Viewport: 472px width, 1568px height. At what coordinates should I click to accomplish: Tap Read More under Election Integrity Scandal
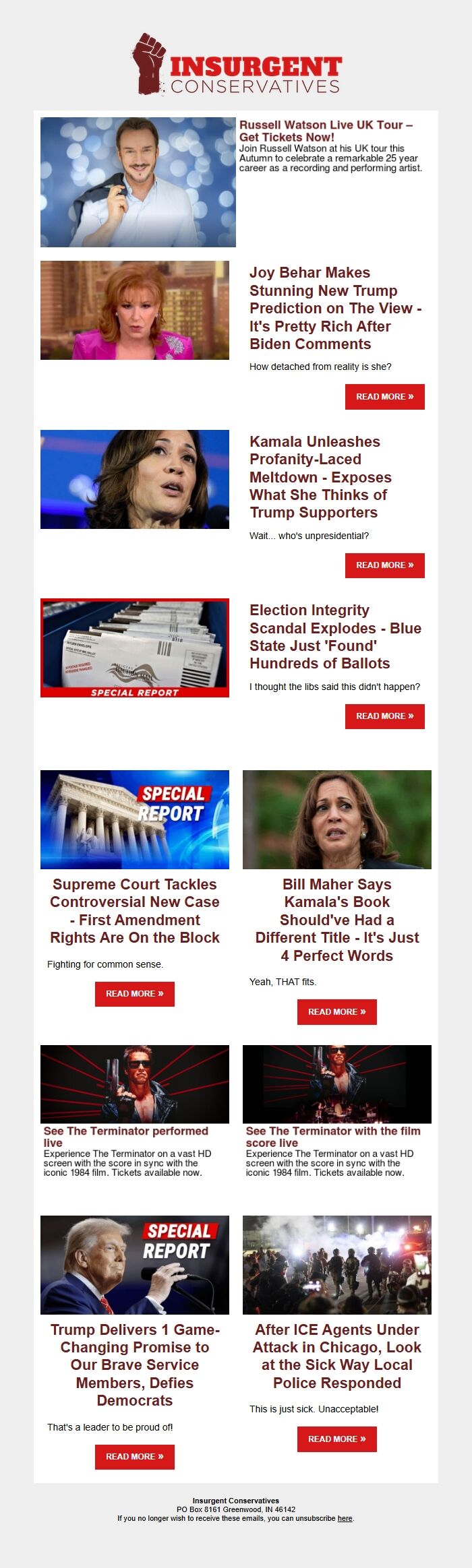point(385,716)
